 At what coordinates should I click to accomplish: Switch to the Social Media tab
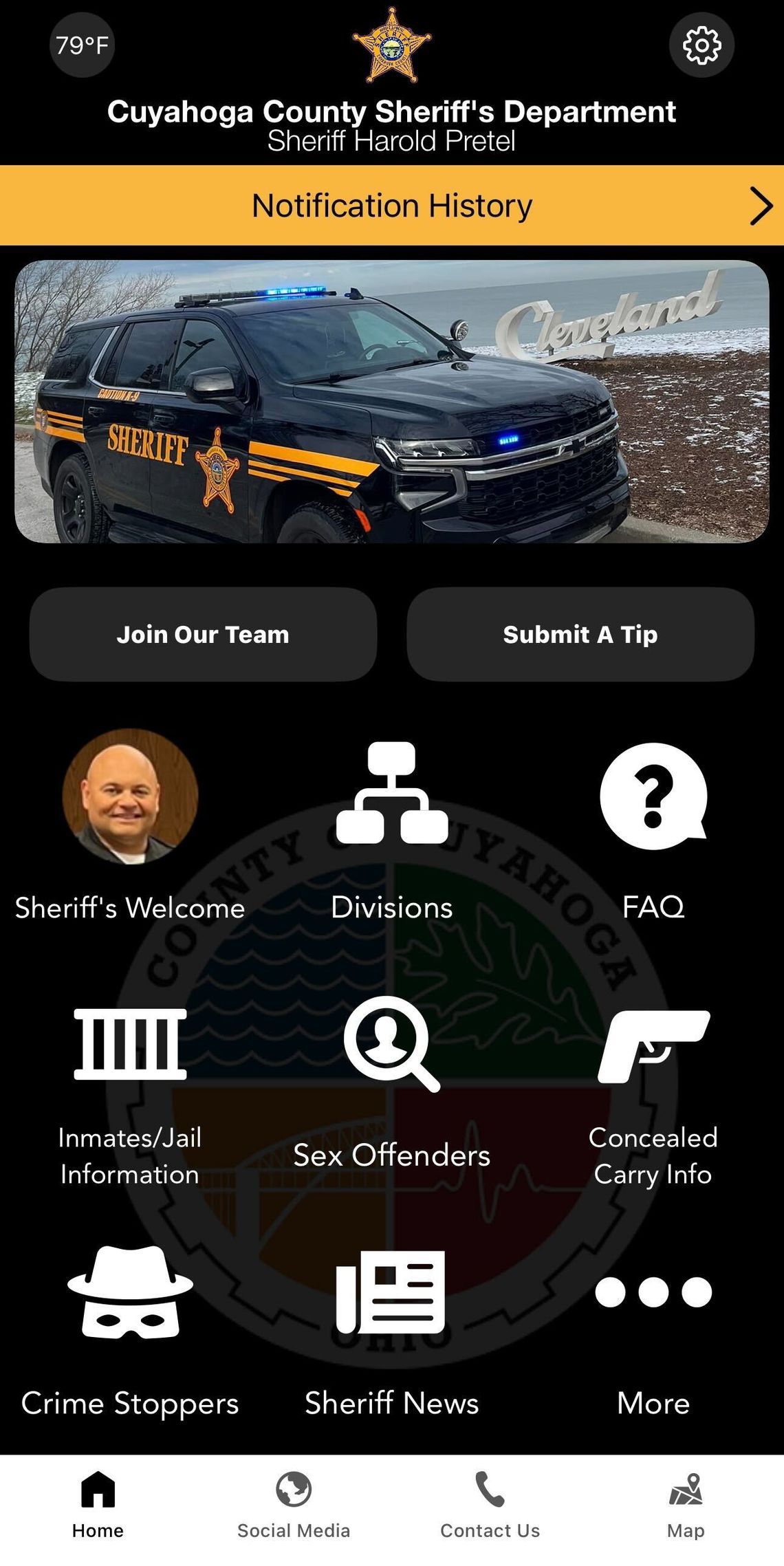(x=294, y=1504)
